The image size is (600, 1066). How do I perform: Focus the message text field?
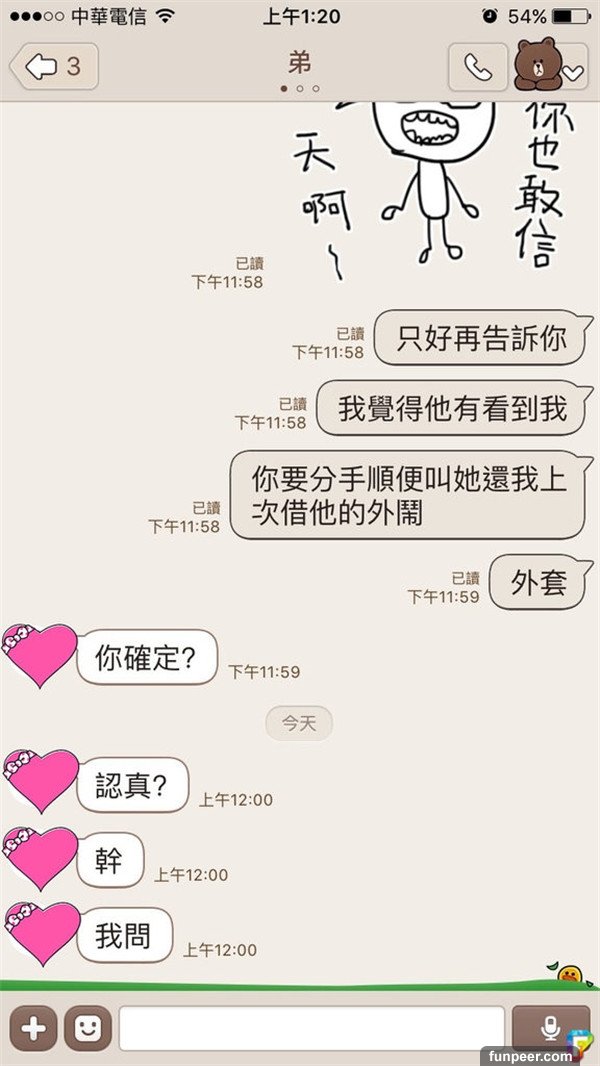click(x=311, y=1028)
